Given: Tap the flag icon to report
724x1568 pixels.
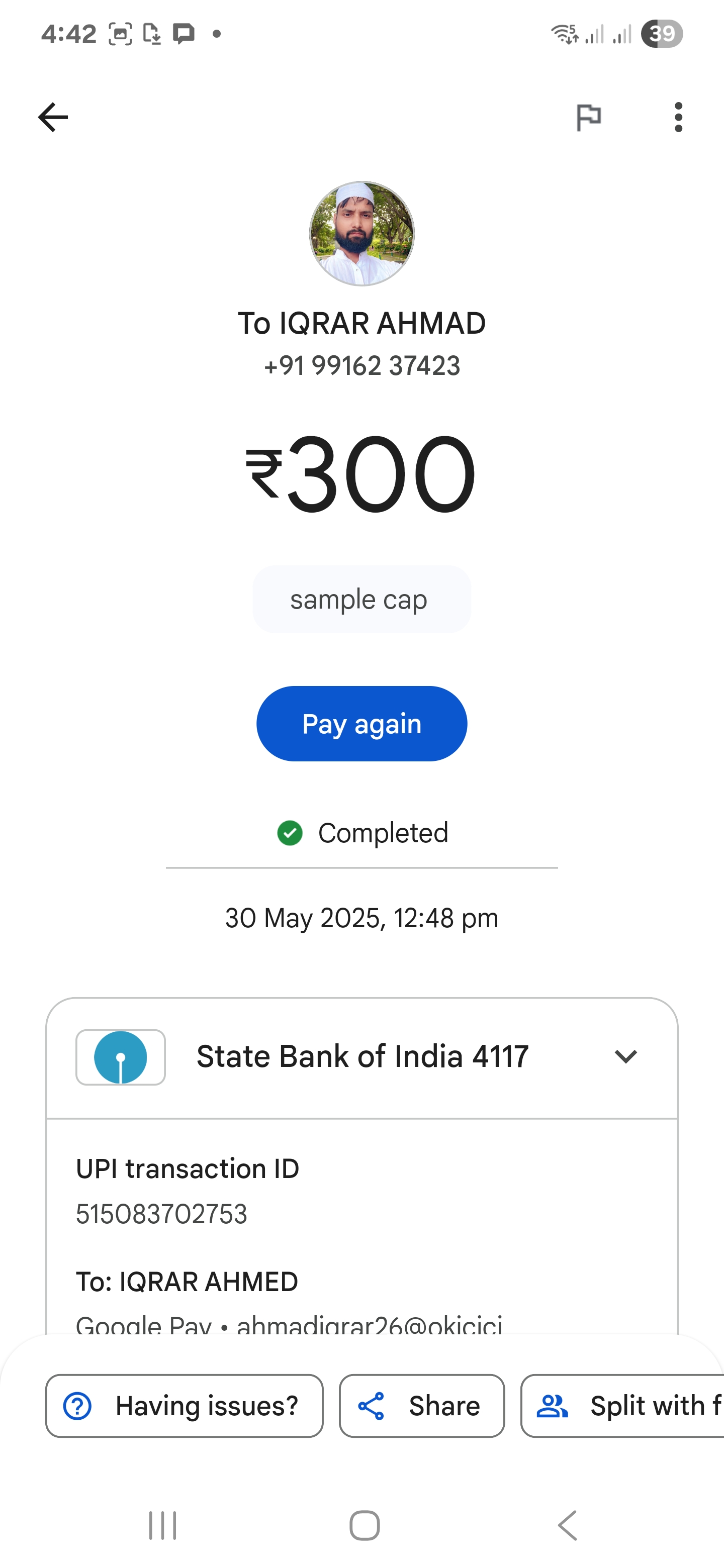Looking at the screenshot, I should [588, 118].
